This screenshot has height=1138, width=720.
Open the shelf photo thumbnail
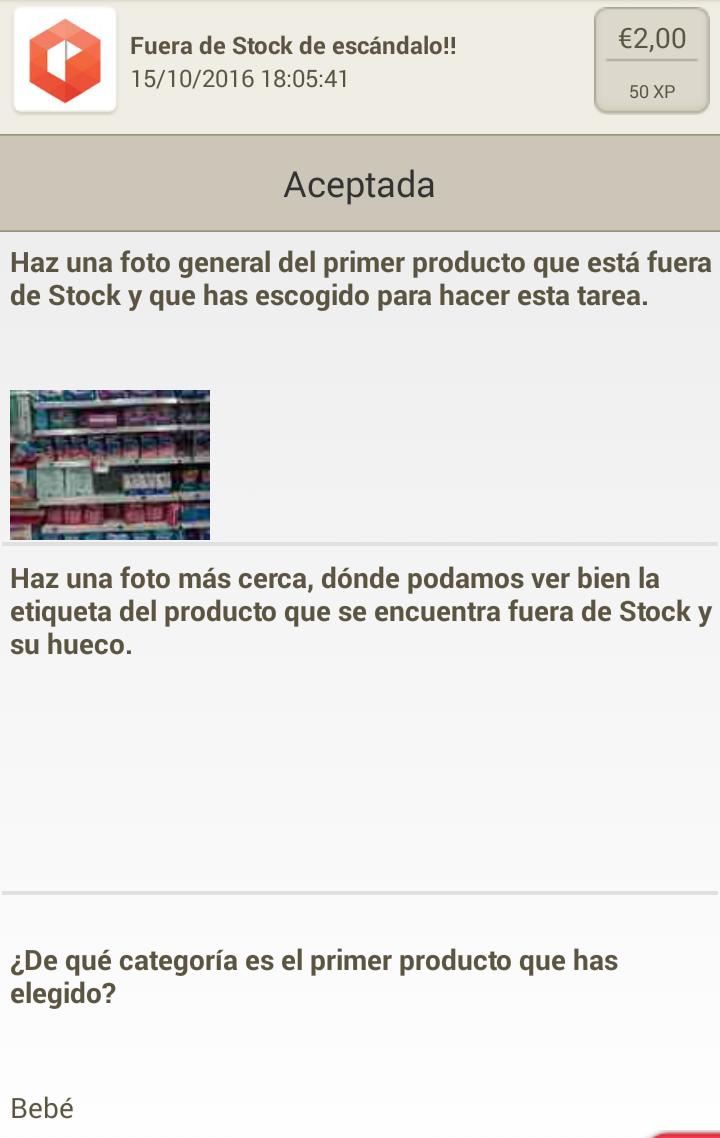(110, 465)
